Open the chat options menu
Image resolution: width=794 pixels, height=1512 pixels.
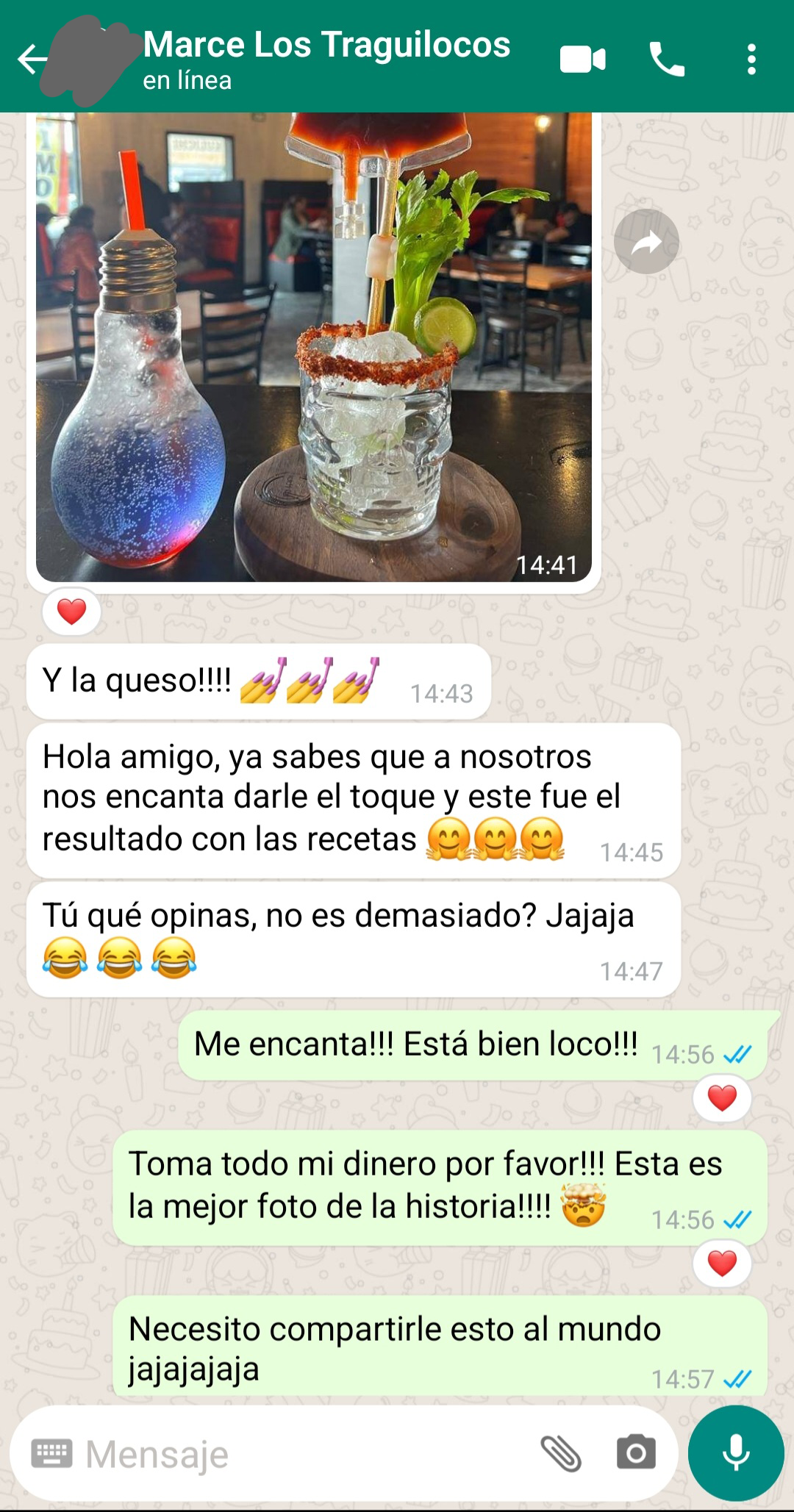click(x=751, y=62)
